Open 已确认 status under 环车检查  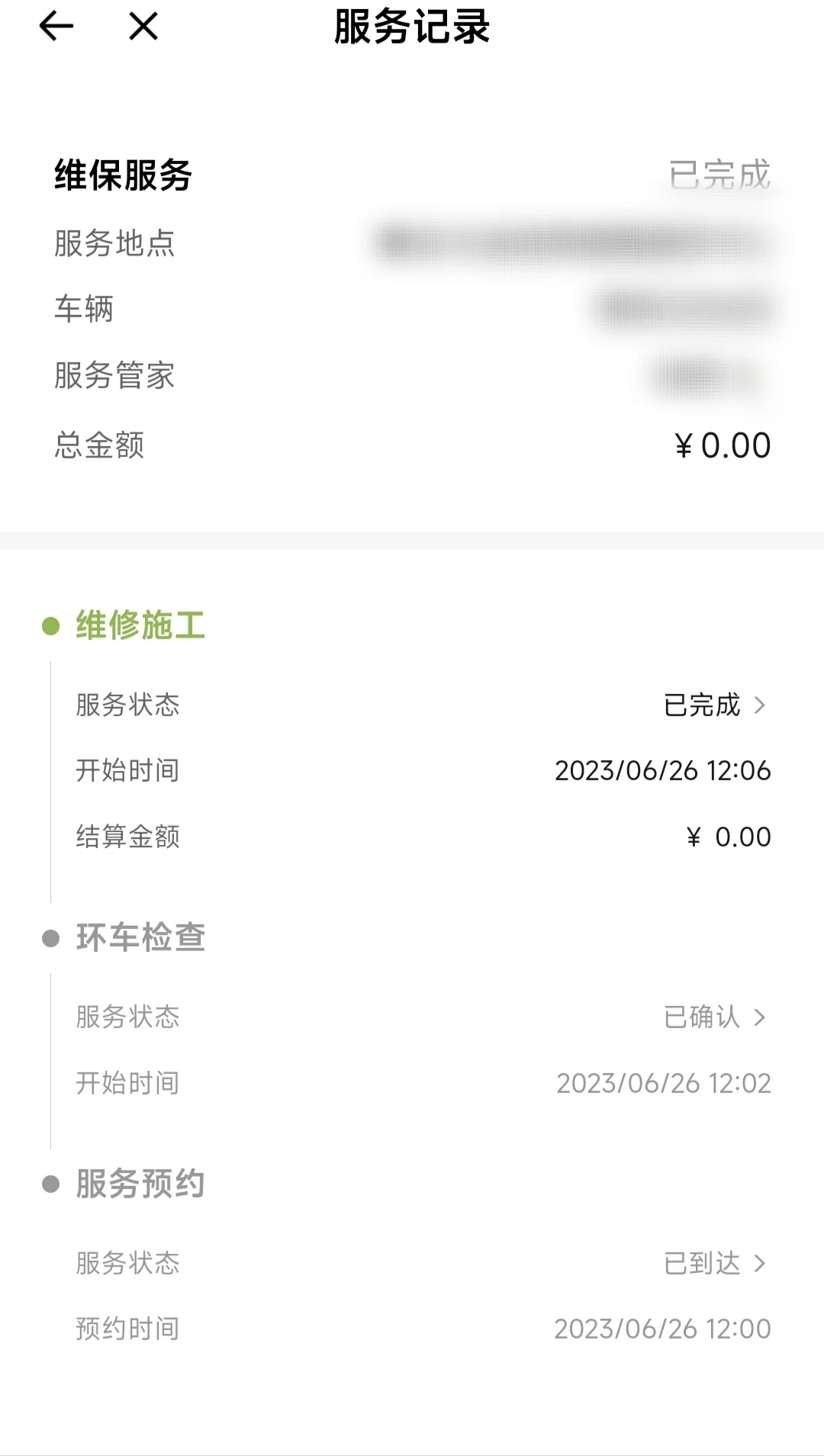(x=714, y=1017)
